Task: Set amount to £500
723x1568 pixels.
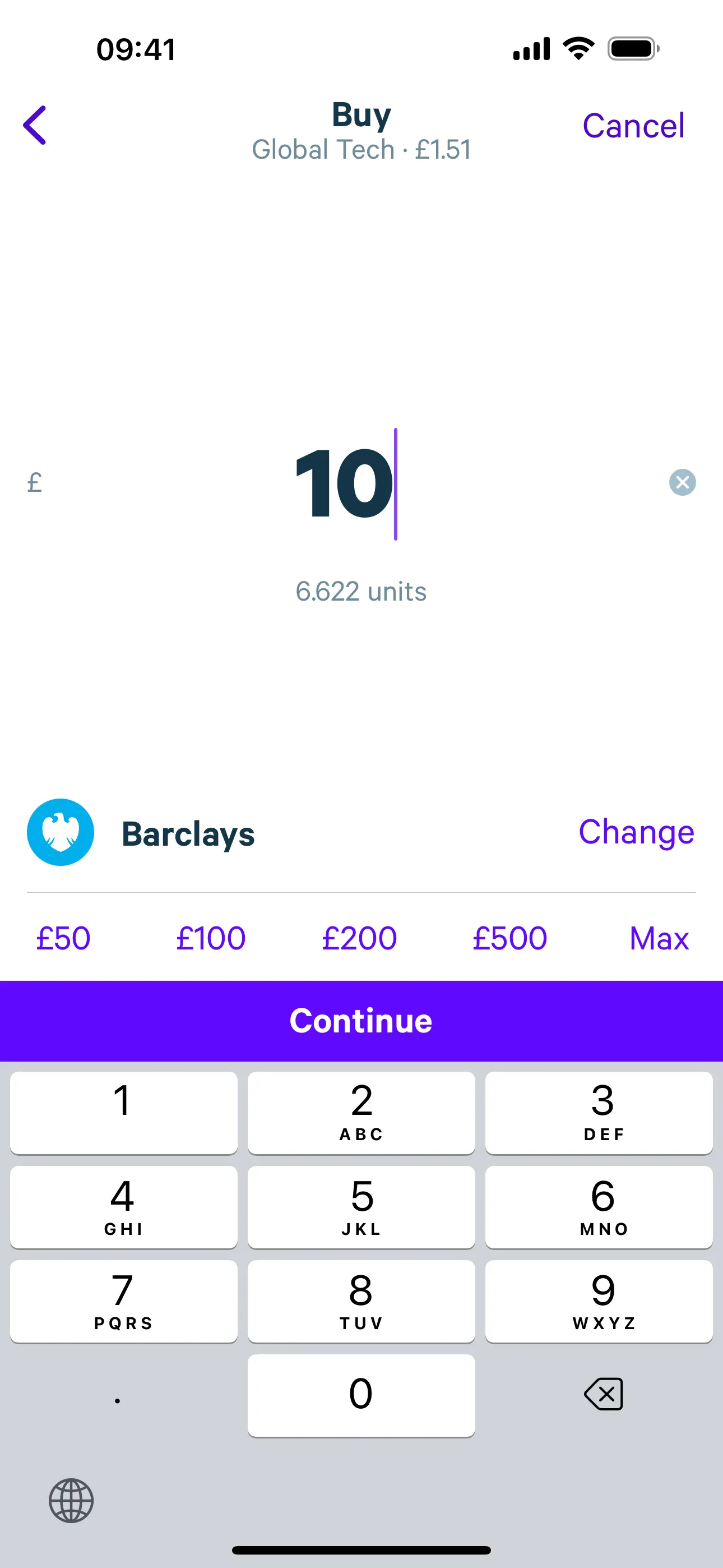Action: pos(509,938)
